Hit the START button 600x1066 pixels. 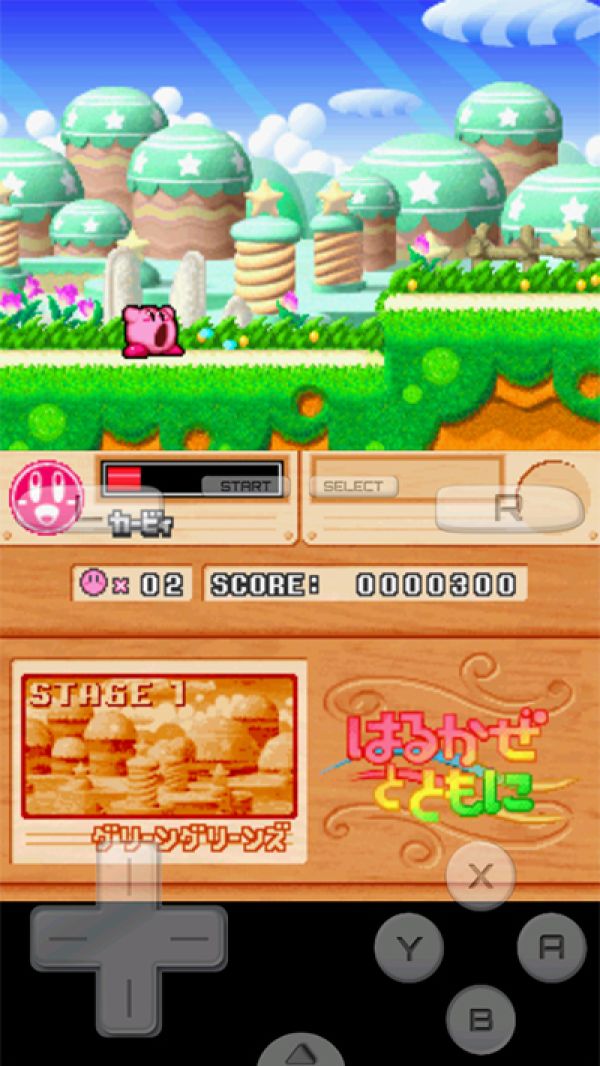(245, 486)
